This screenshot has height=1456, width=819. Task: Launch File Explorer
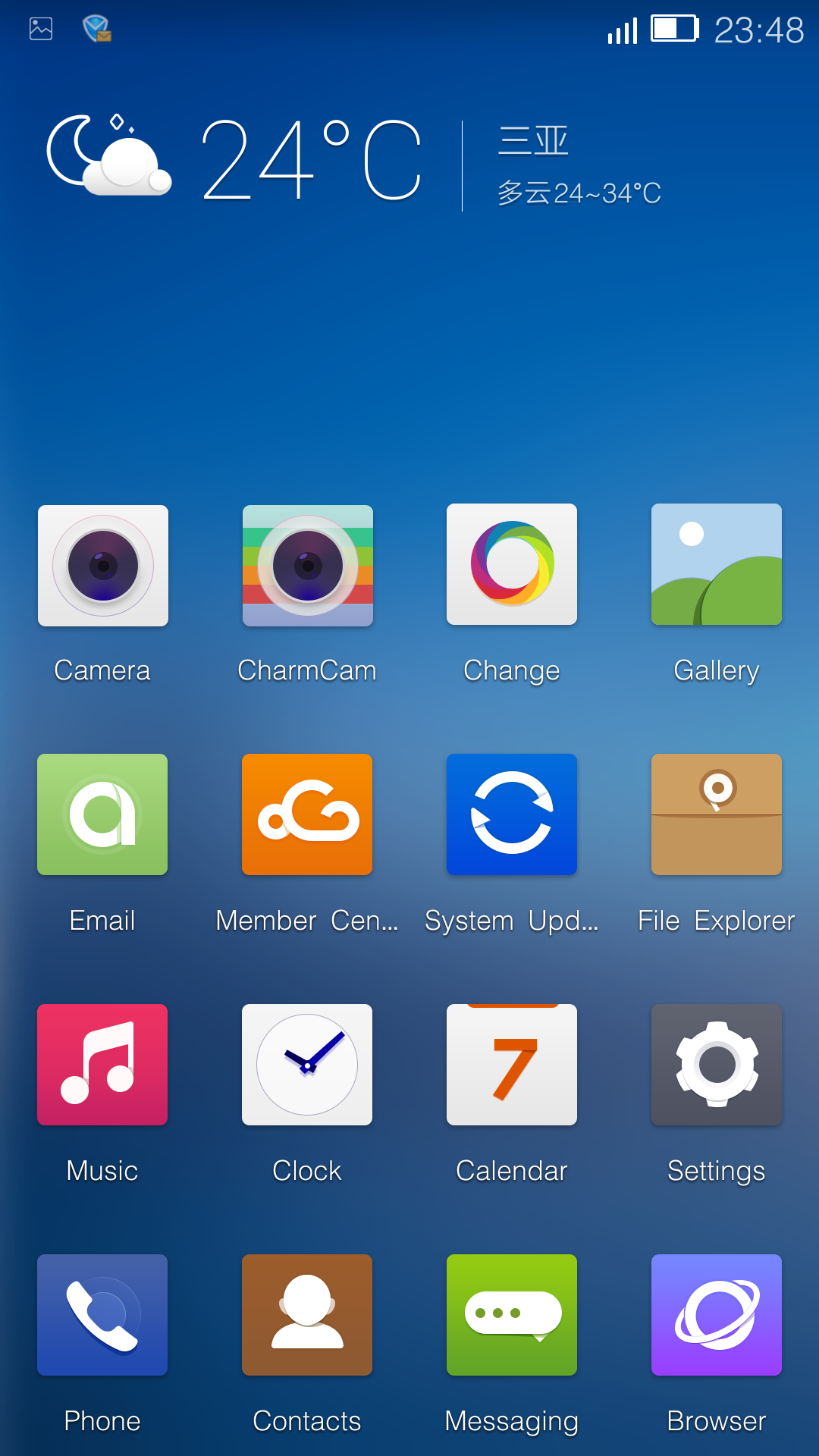pyautogui.click(x=717, y=814)
